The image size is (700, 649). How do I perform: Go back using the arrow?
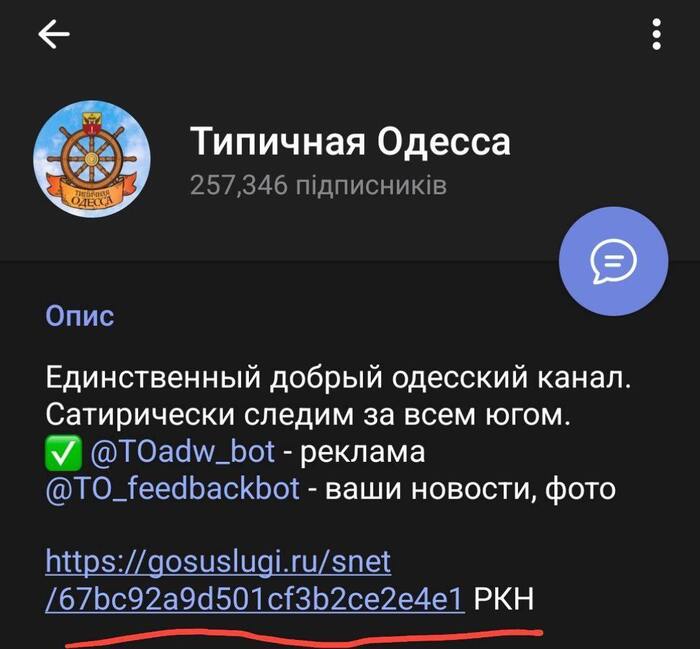[53, 35]
